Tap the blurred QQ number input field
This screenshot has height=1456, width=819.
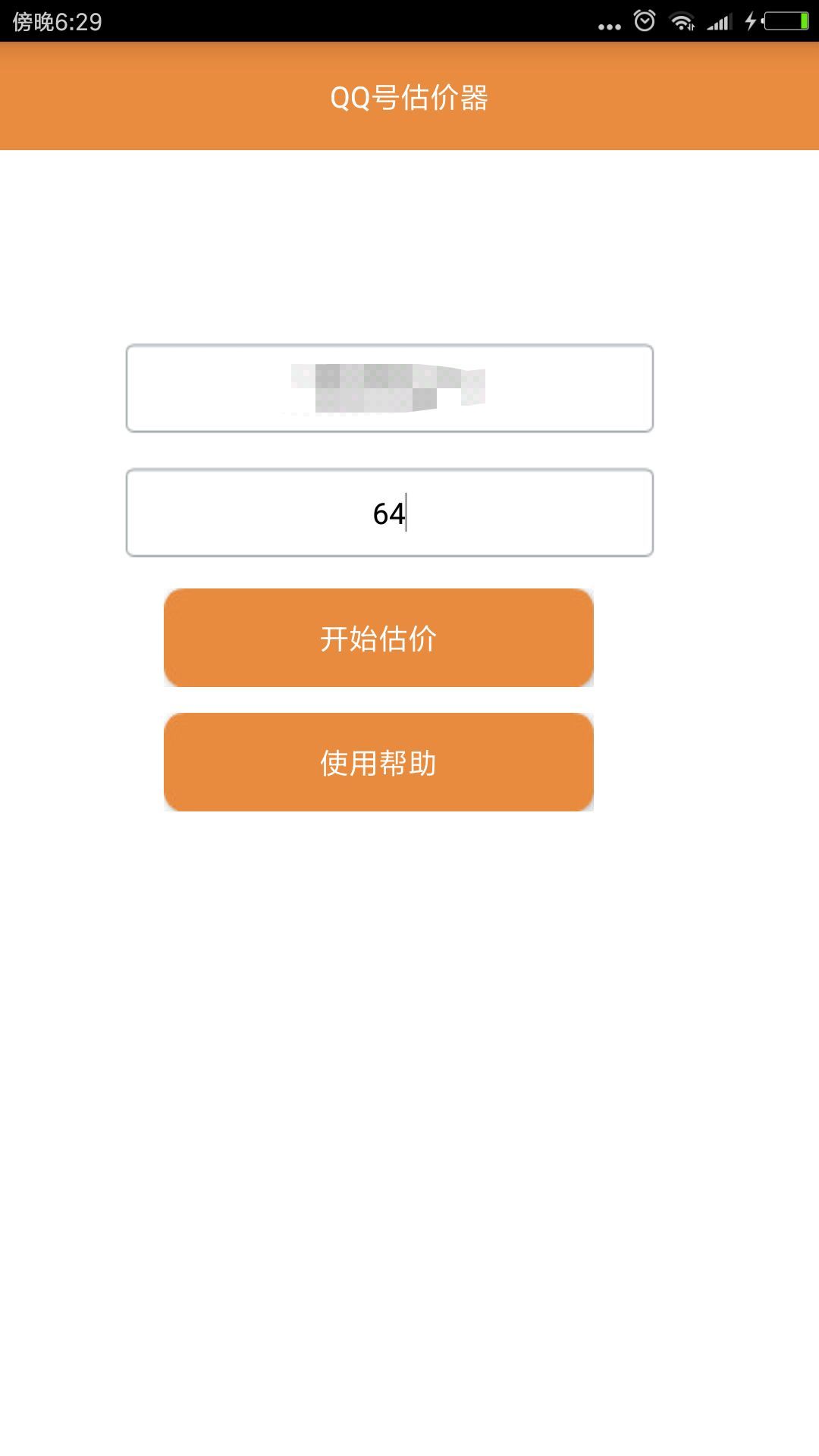(x=389, y=388)
